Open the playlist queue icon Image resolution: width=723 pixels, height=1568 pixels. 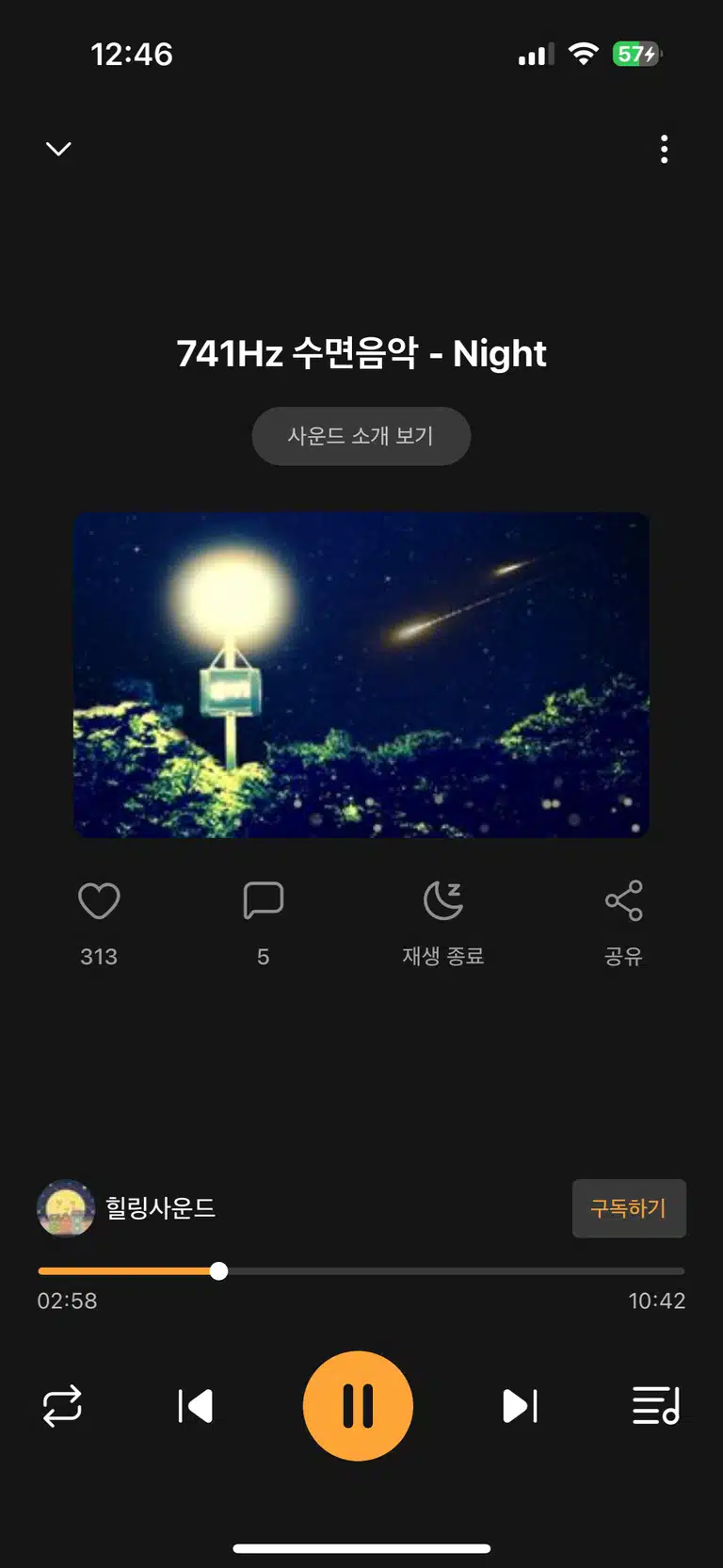pos(656,1406)
